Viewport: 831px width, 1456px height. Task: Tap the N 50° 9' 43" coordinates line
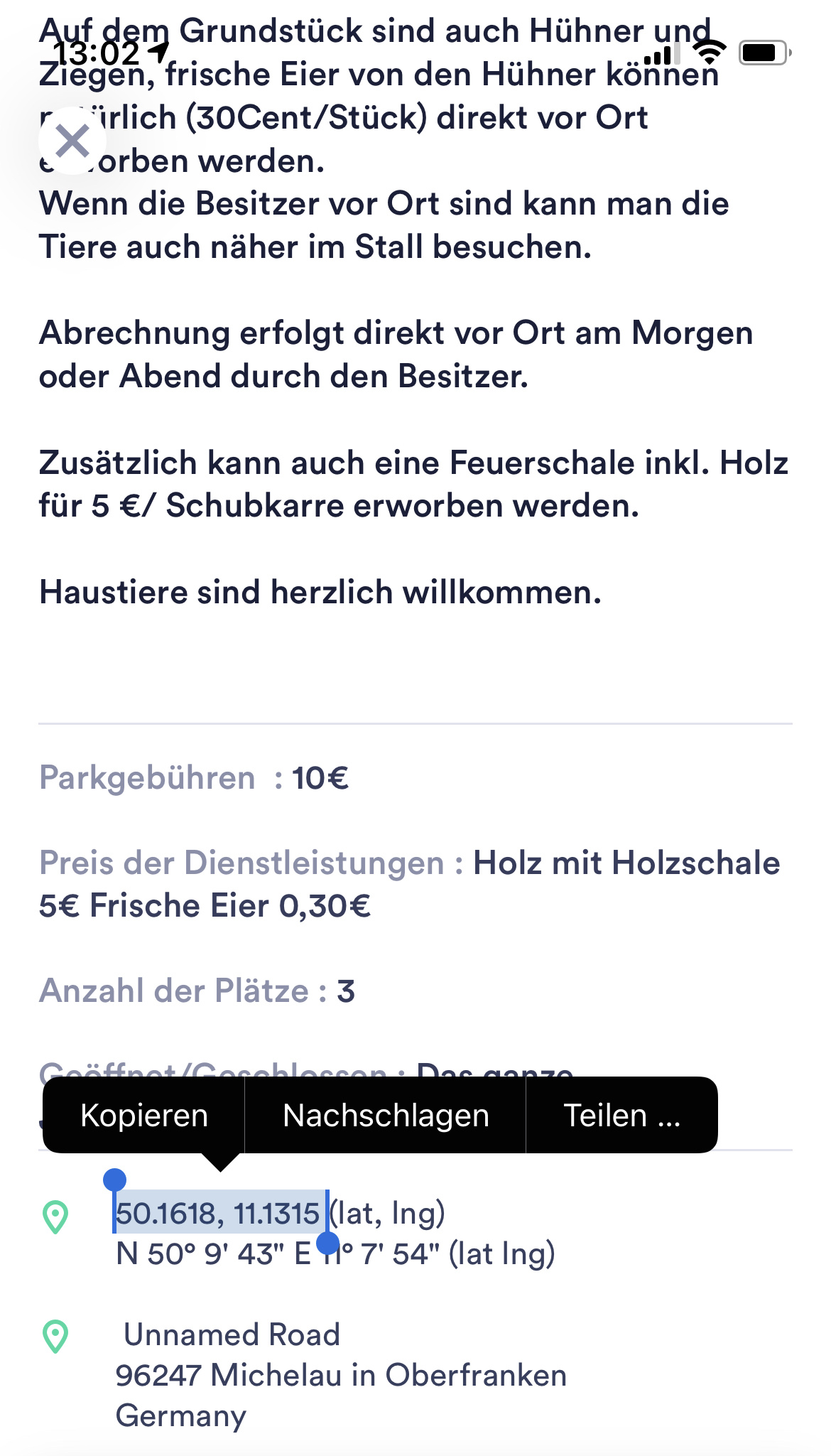(x=335, y=1254)
